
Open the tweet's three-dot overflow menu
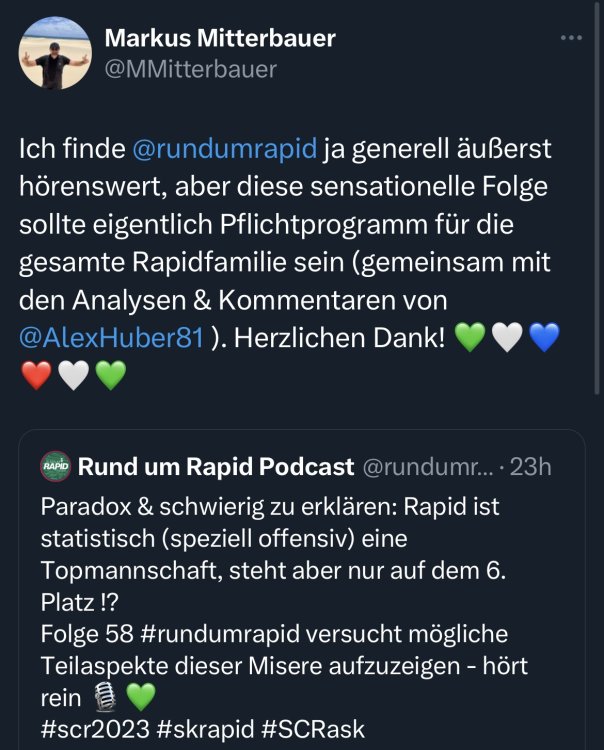pos(571,38)
